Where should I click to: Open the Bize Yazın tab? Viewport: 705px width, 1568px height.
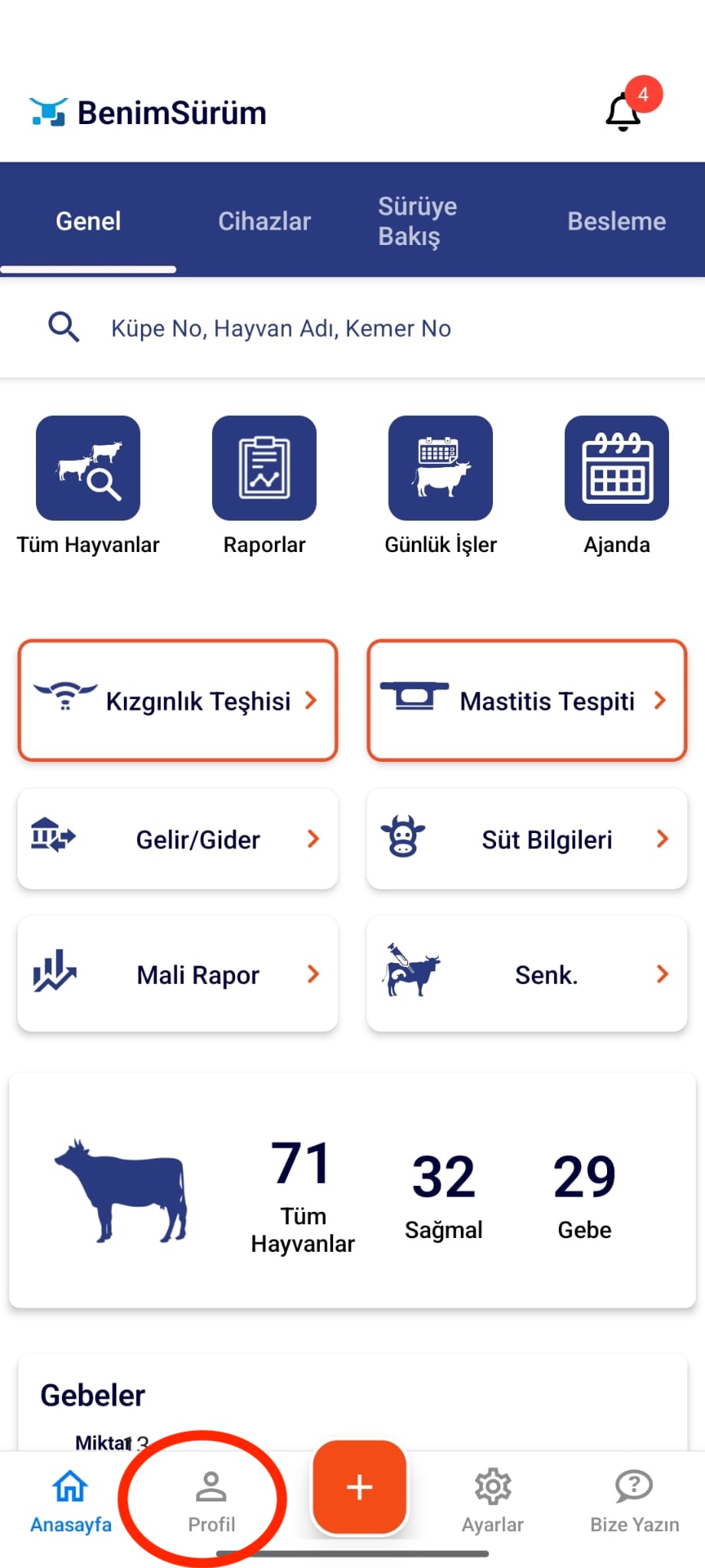click(x=634, y=1501)
